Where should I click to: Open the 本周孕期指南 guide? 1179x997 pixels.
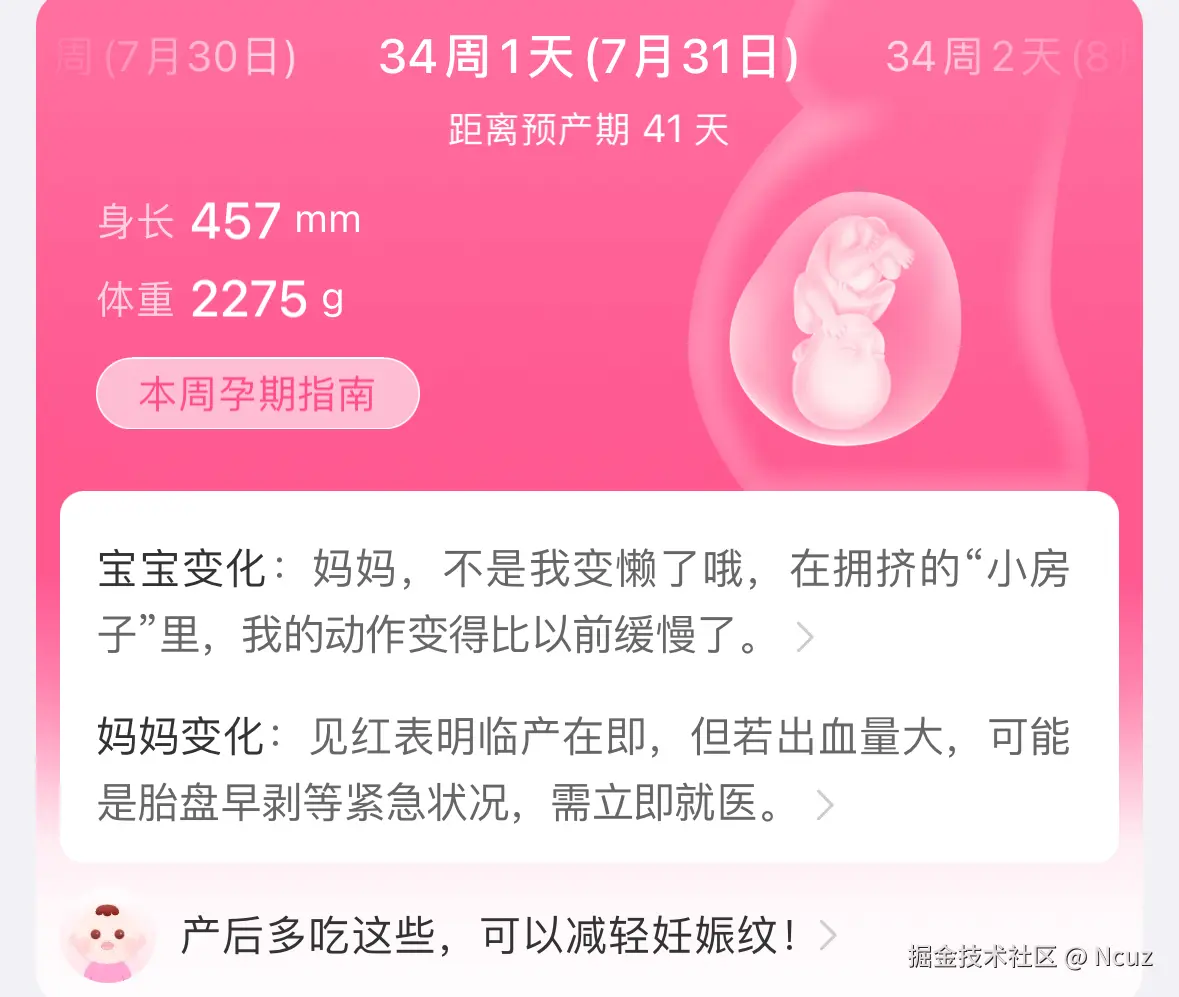pyautogui.click(x=257, y=394)
